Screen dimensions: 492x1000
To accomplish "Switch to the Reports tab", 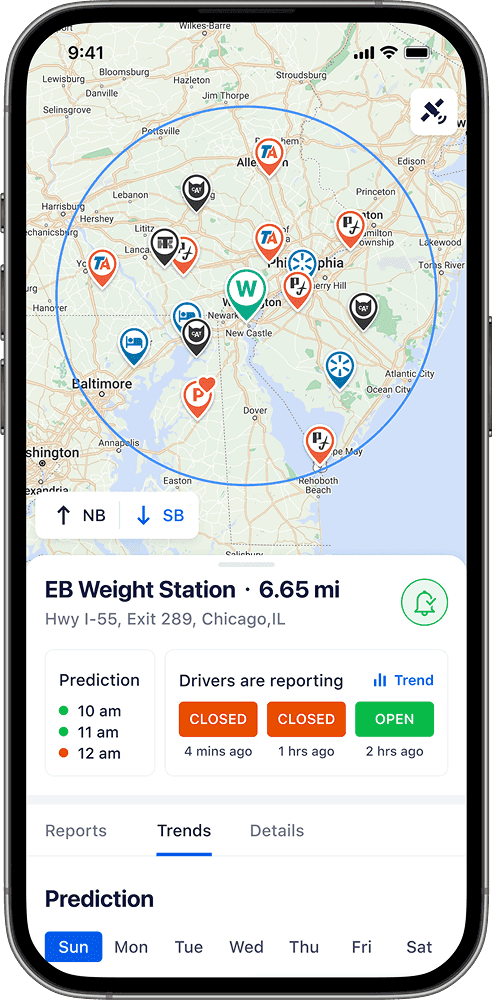I will pyautogui.click(x=76, y=830).
